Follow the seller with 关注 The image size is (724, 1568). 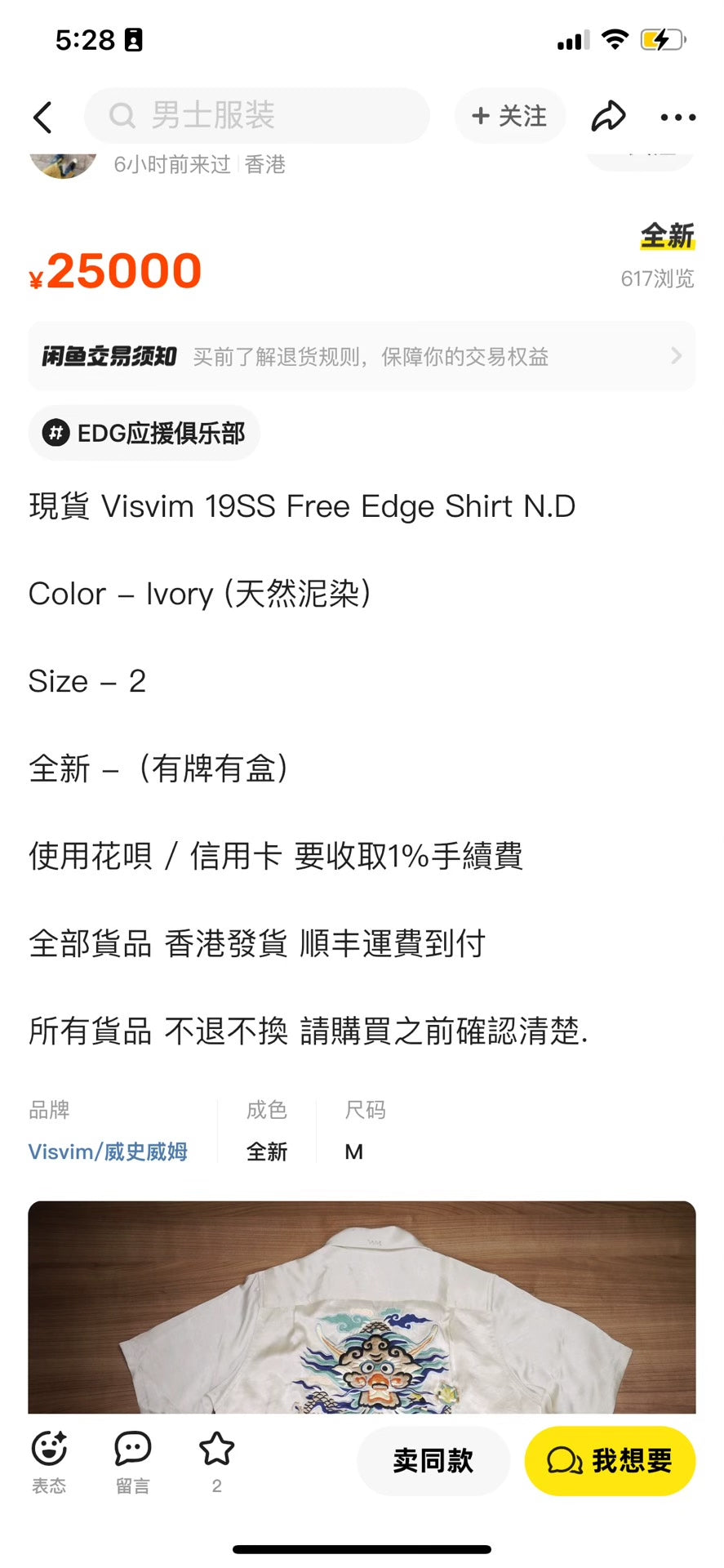[509, 116]
